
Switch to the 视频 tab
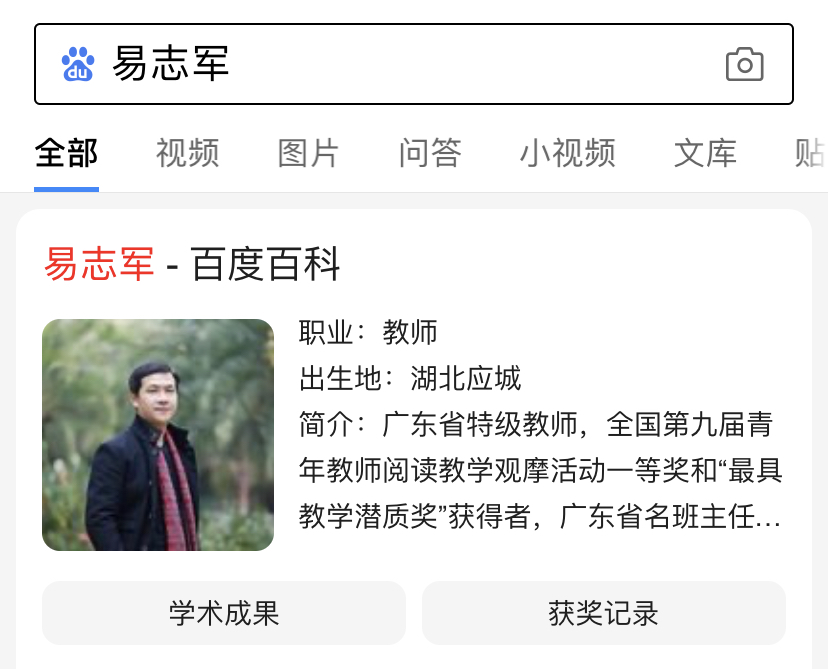(187, 153)
